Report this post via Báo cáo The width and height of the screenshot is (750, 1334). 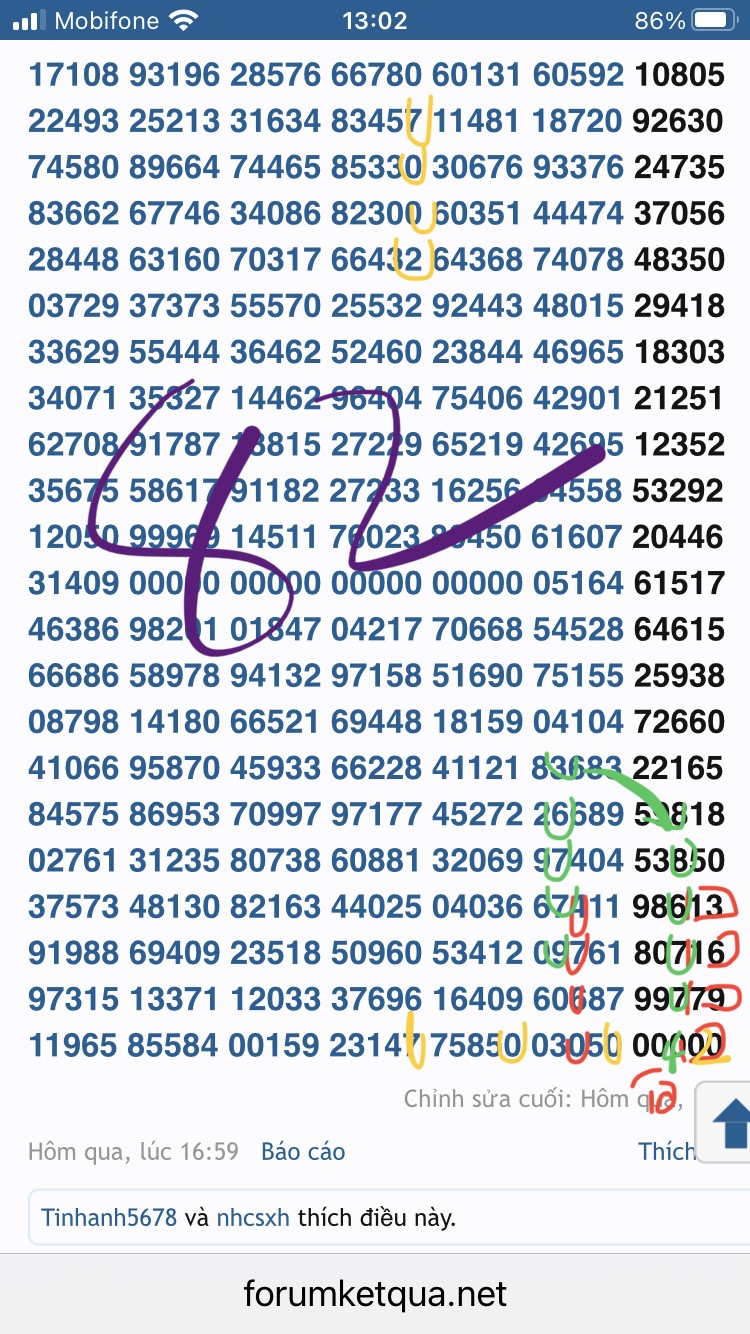pyautogui.click(x=303, y=1151)
